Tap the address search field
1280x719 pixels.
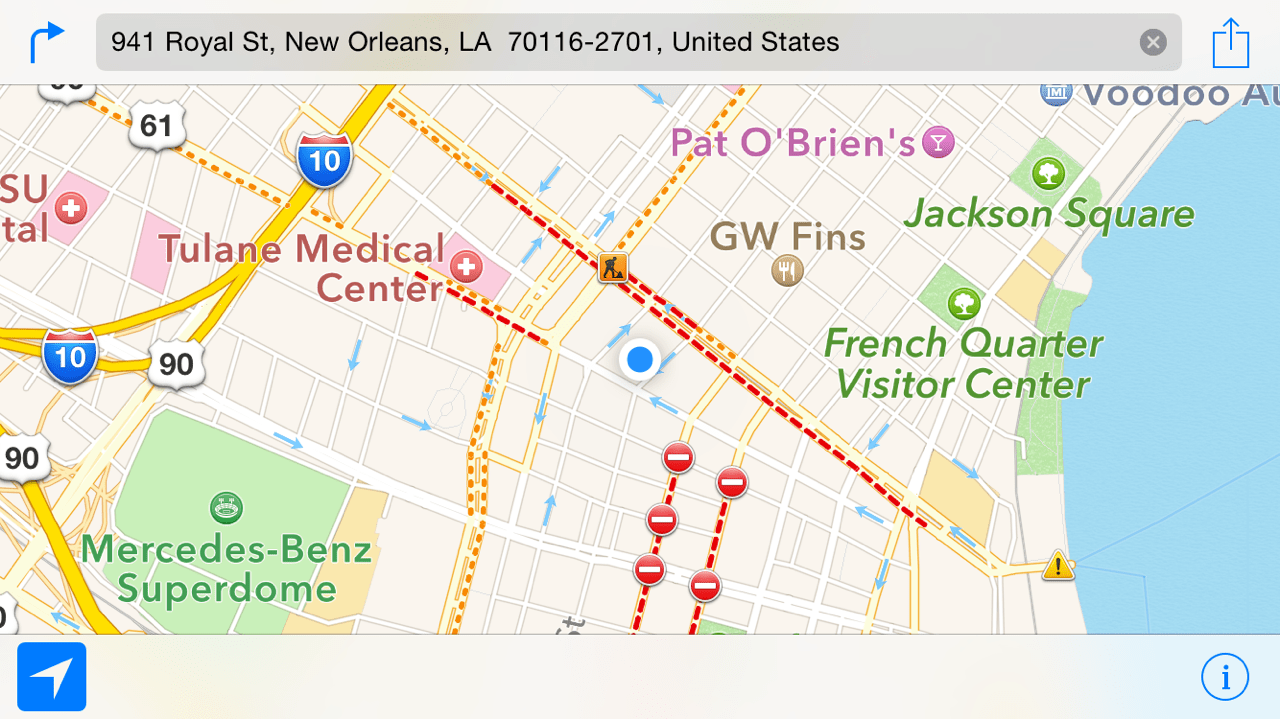coord(620,42)
